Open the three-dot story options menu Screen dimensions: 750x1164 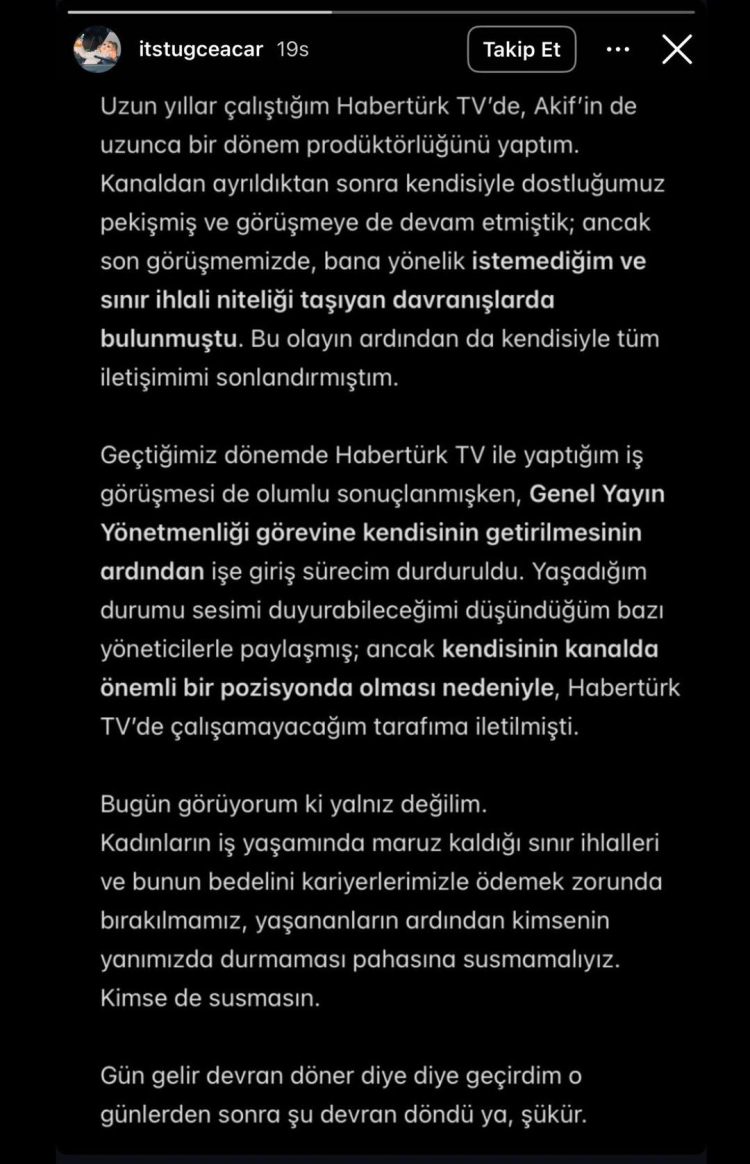tap(618, 49)
